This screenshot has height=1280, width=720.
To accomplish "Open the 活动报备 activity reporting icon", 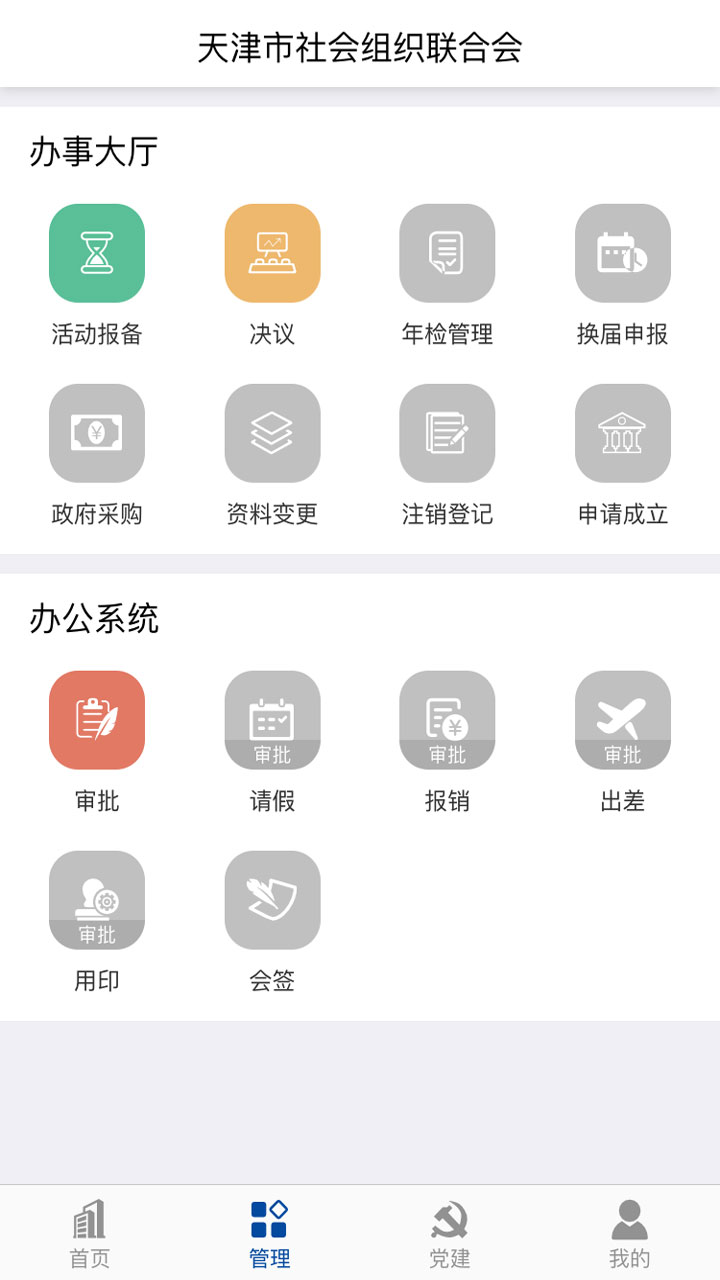I will pyautogui.click(x=97, y=253).
